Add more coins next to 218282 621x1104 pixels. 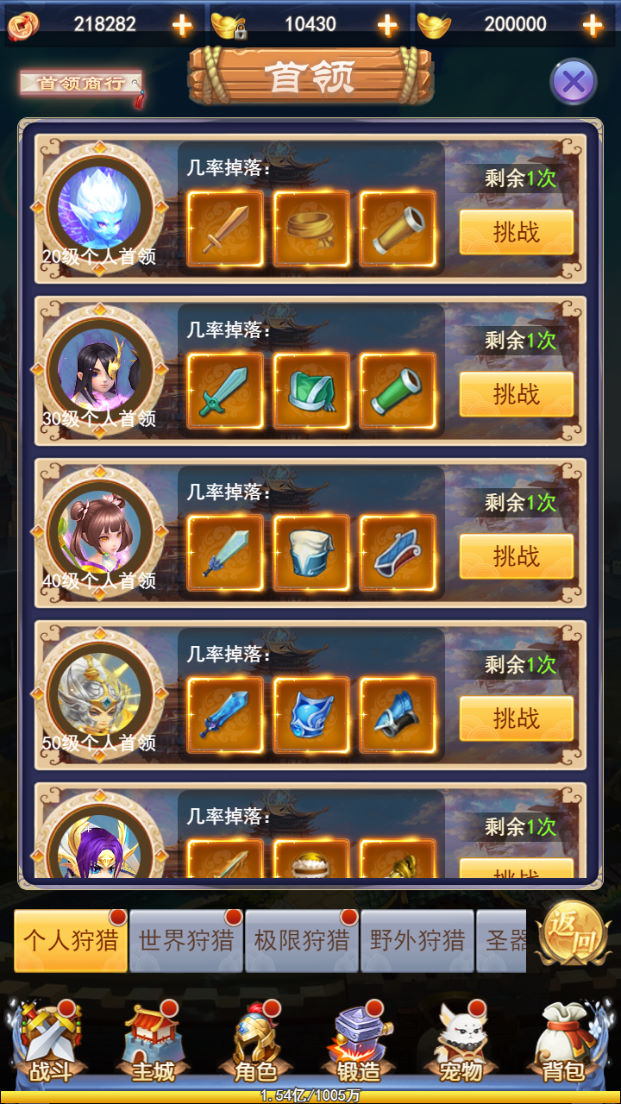182,25
